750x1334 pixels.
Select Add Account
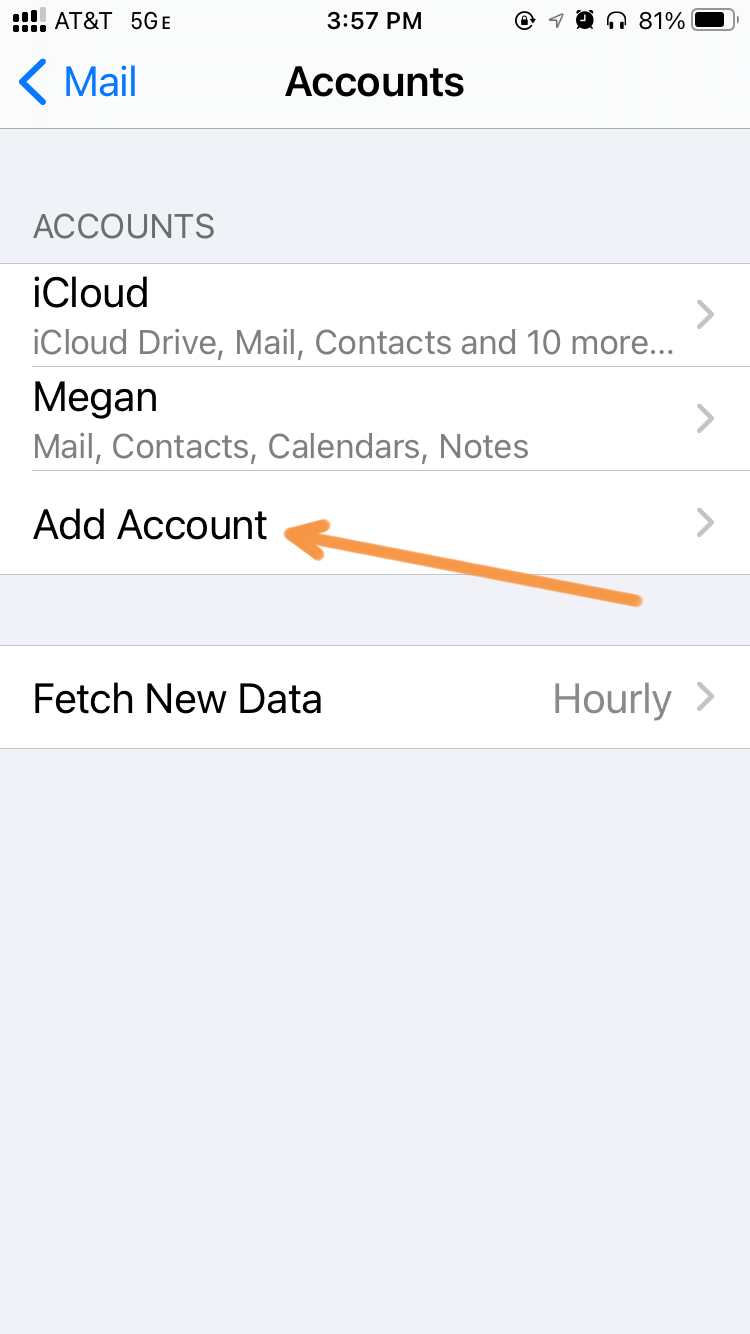375,523
